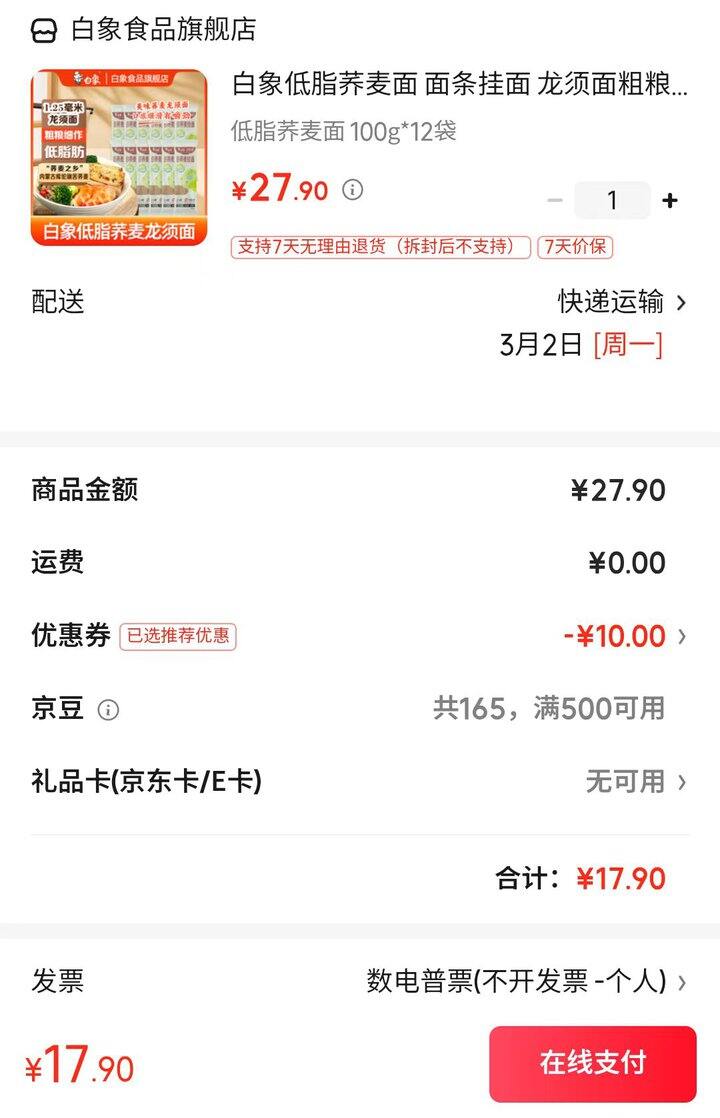Open 配送 快递运输 delivery options
720x1118 pixels.
(x=620, y=301)
